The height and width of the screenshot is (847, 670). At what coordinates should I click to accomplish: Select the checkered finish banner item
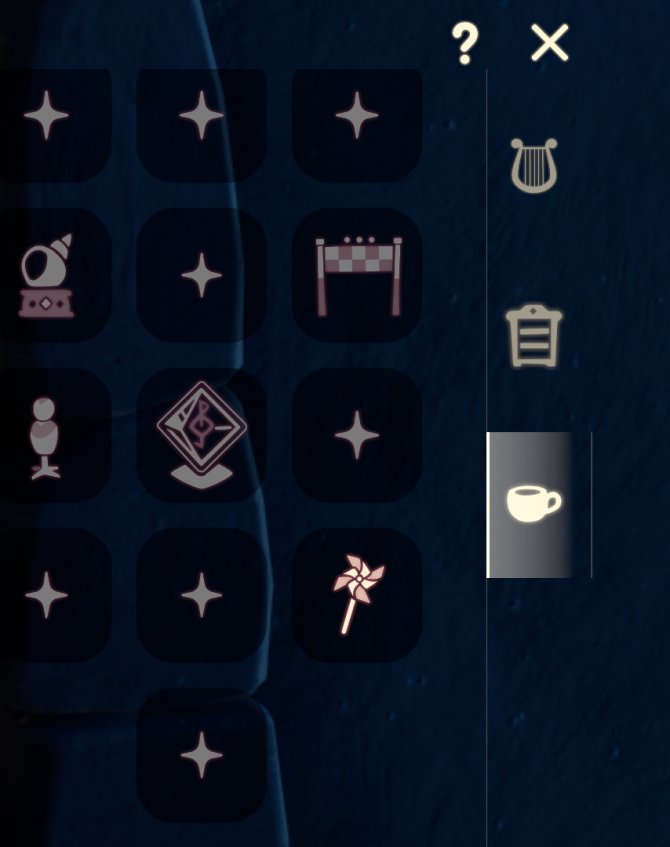(357, 276)
